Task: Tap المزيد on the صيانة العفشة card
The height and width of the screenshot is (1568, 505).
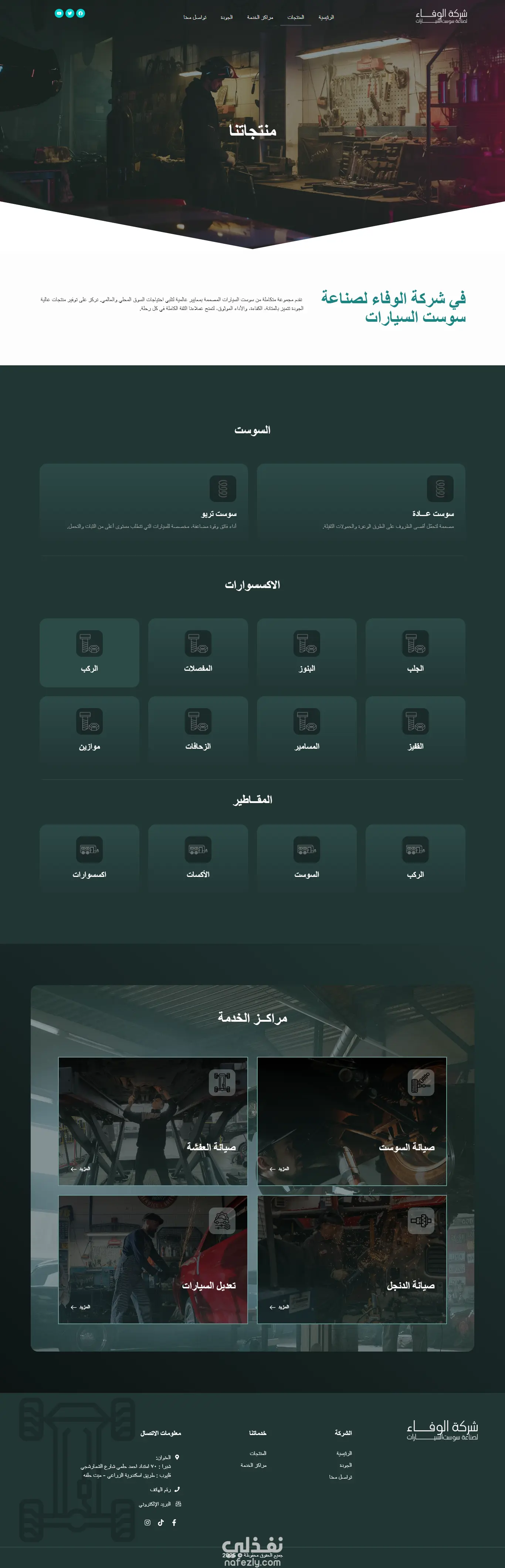Action: 81,1169
